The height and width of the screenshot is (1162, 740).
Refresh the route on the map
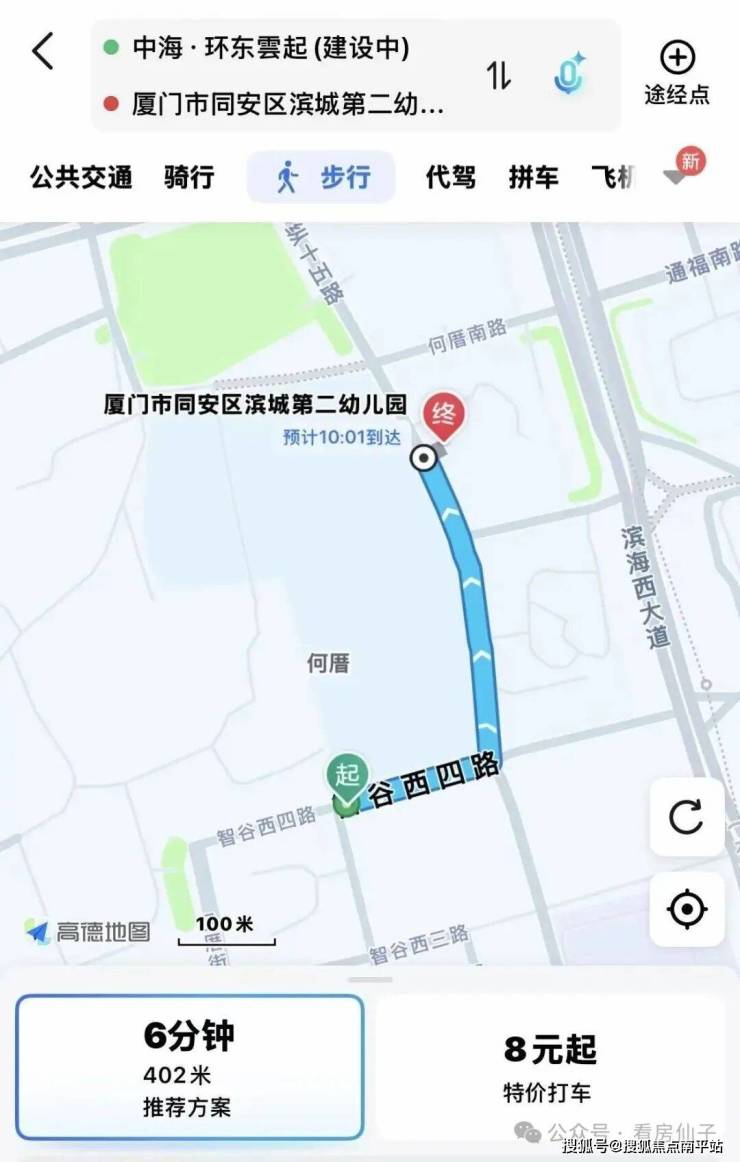[686, 816]
